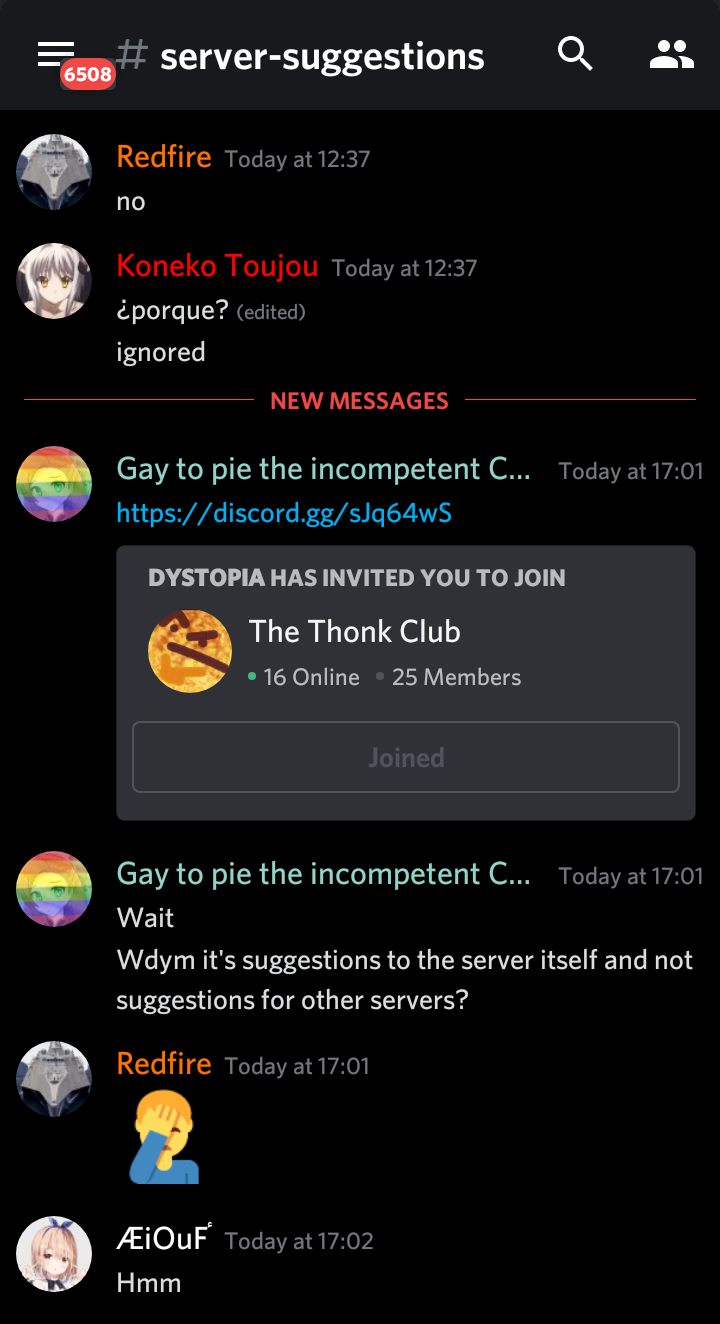Show the member list

pos(671,54)
